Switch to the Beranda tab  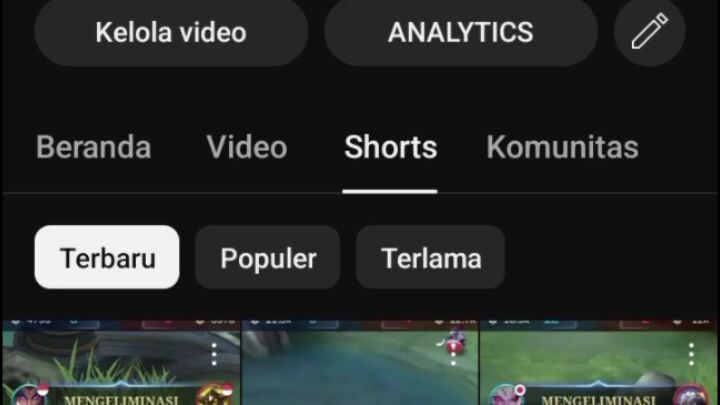click(93, 148)
